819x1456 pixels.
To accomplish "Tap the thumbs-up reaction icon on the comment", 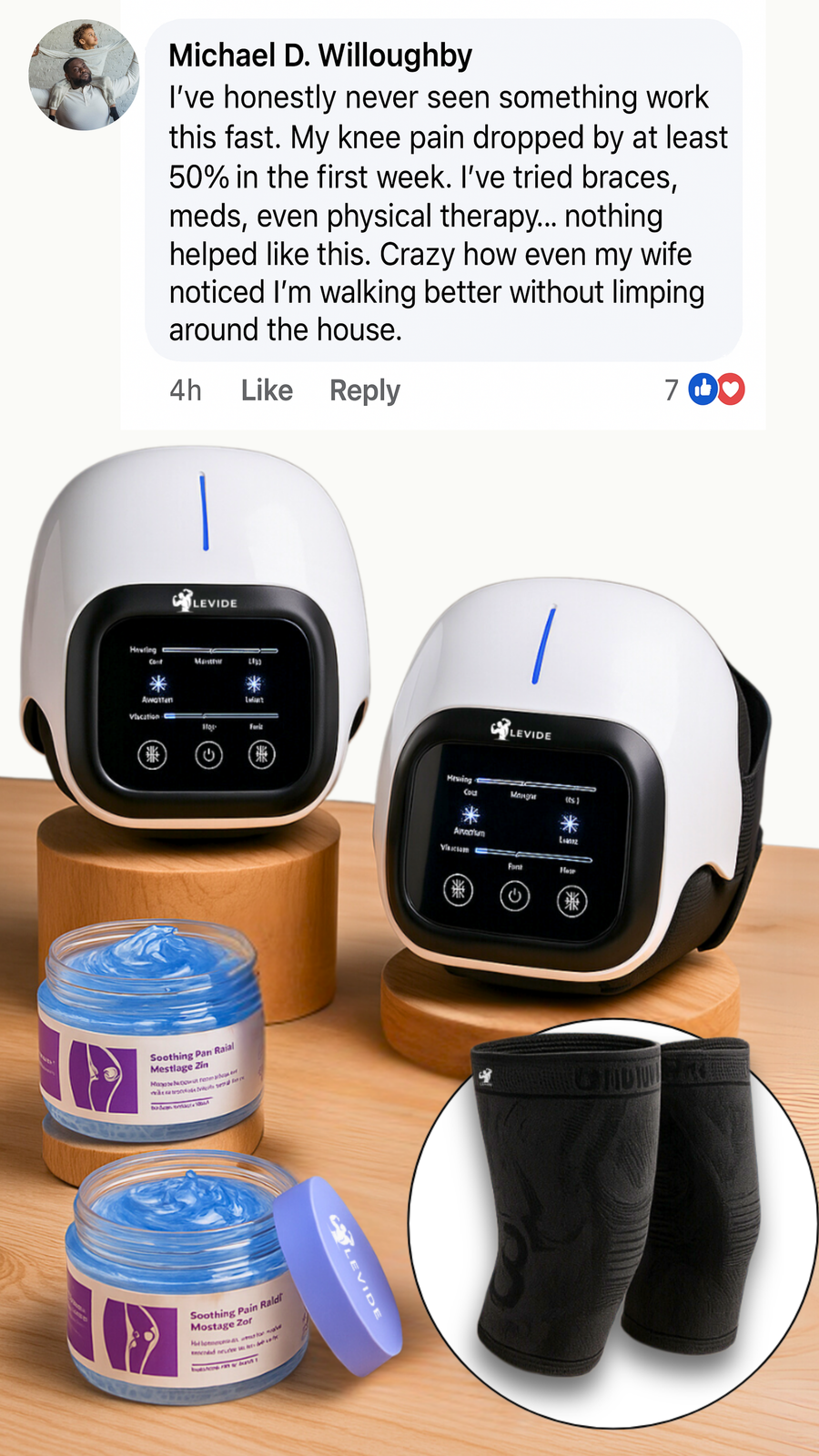I will 703,389.
